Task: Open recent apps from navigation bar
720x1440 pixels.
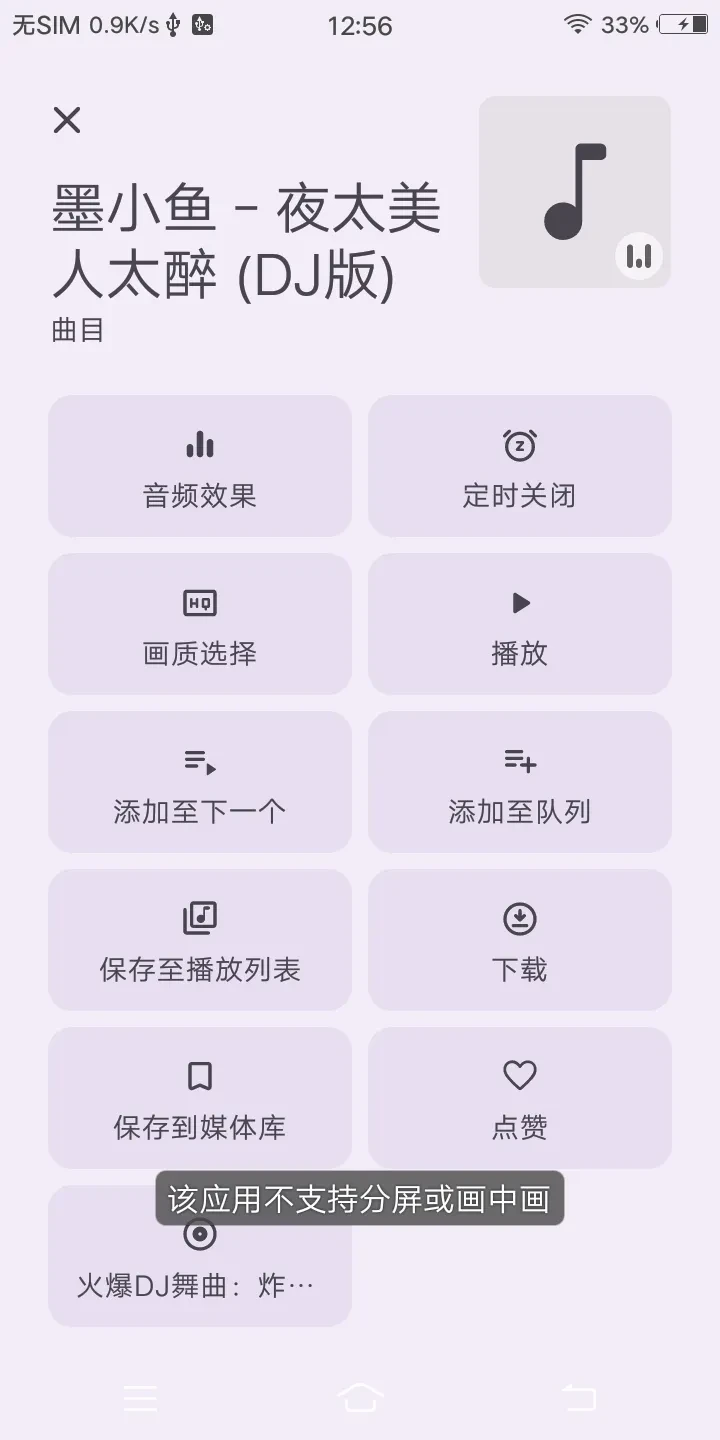Action: coord(141,1399)
